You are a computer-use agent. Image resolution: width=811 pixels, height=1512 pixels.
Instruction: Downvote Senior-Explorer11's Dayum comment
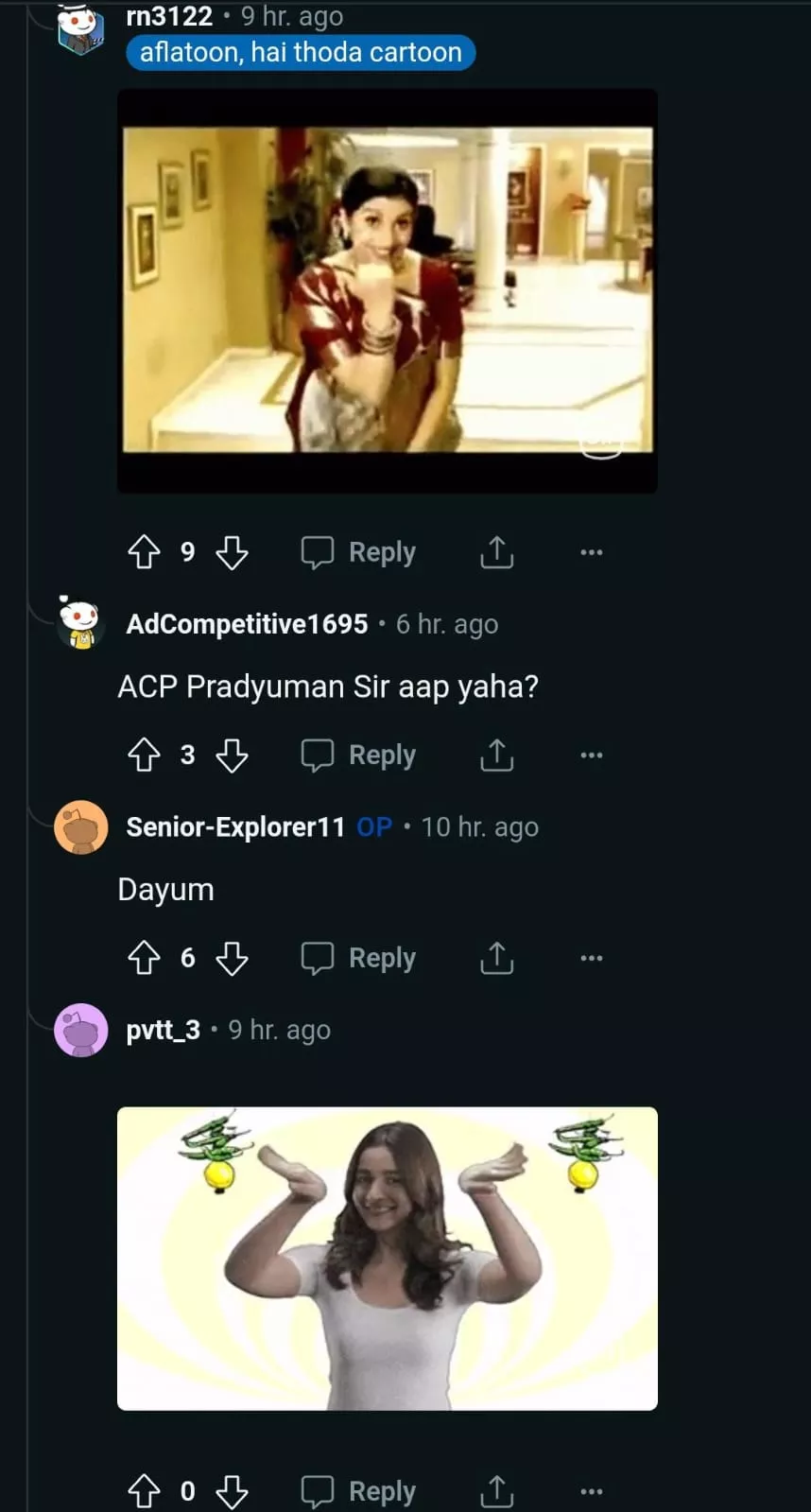coord(232,958)
